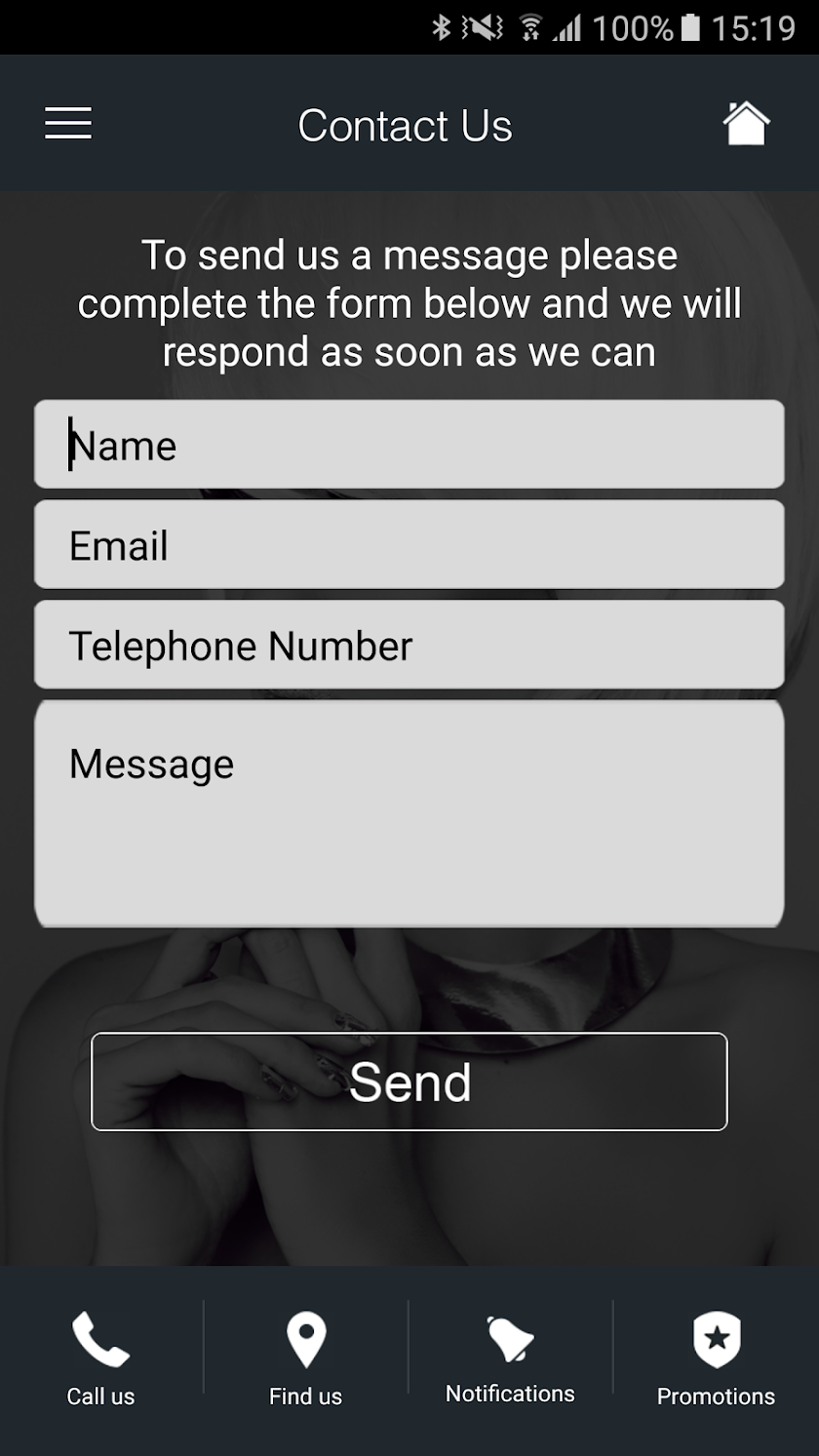Switch to the Find us tab
Image resolution: width=819 pixels, height=1456 pixels.
point(306,1358)
